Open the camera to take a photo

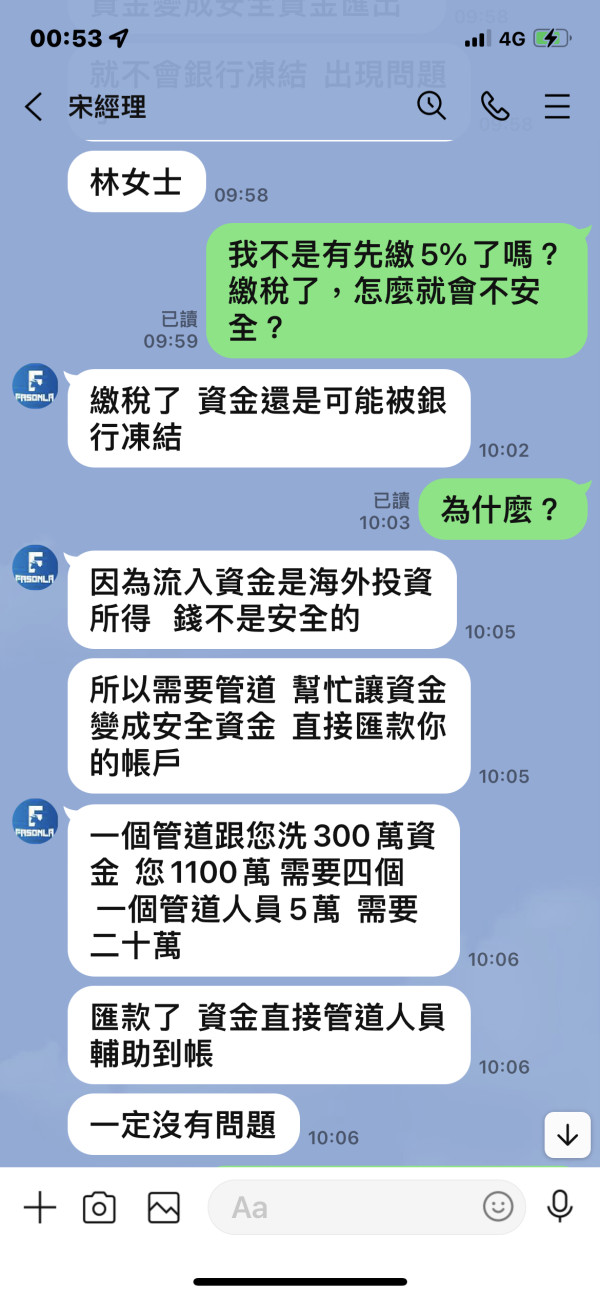click(x=99, y=1207)
